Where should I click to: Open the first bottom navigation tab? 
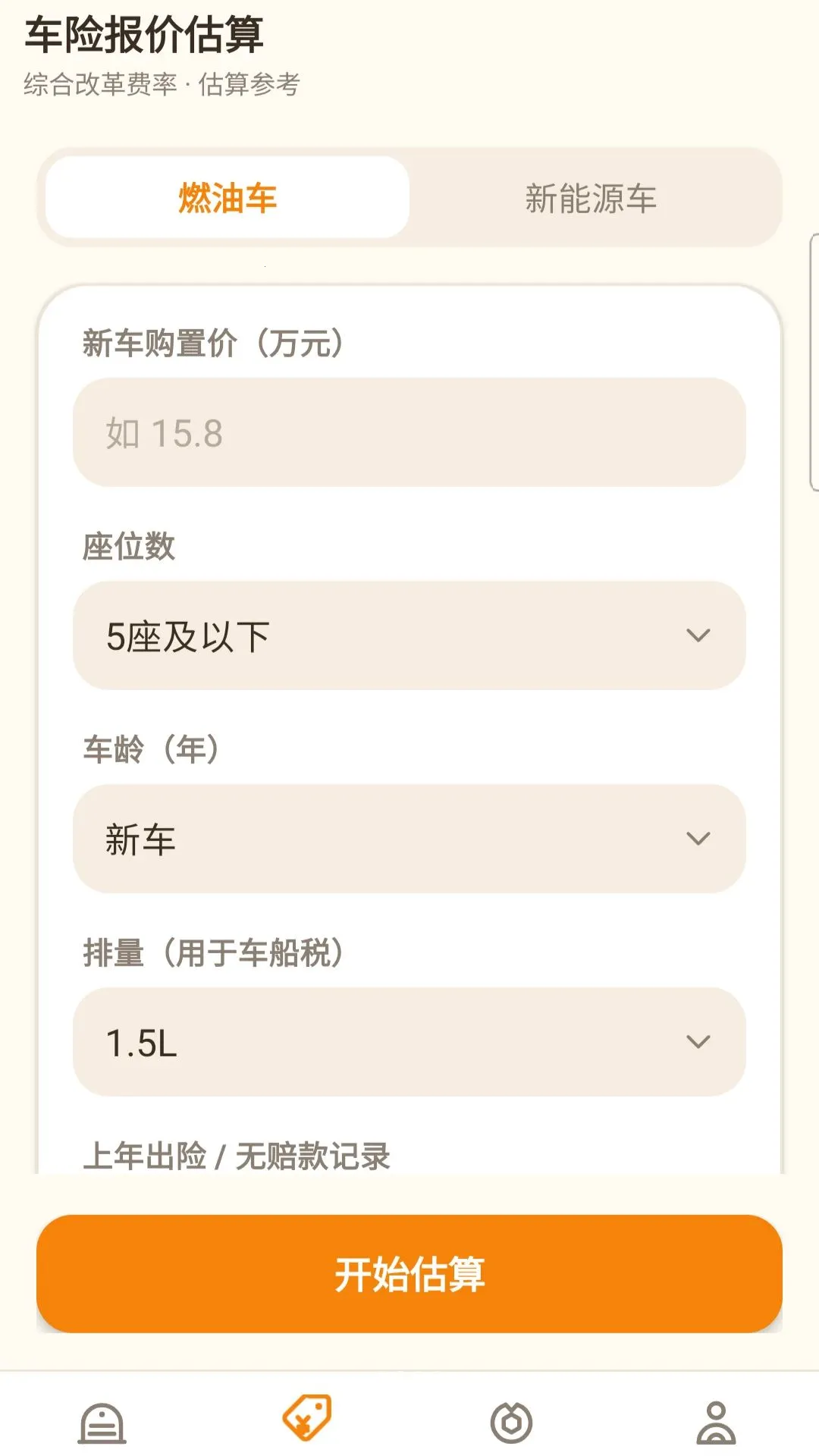point(102,1423)
